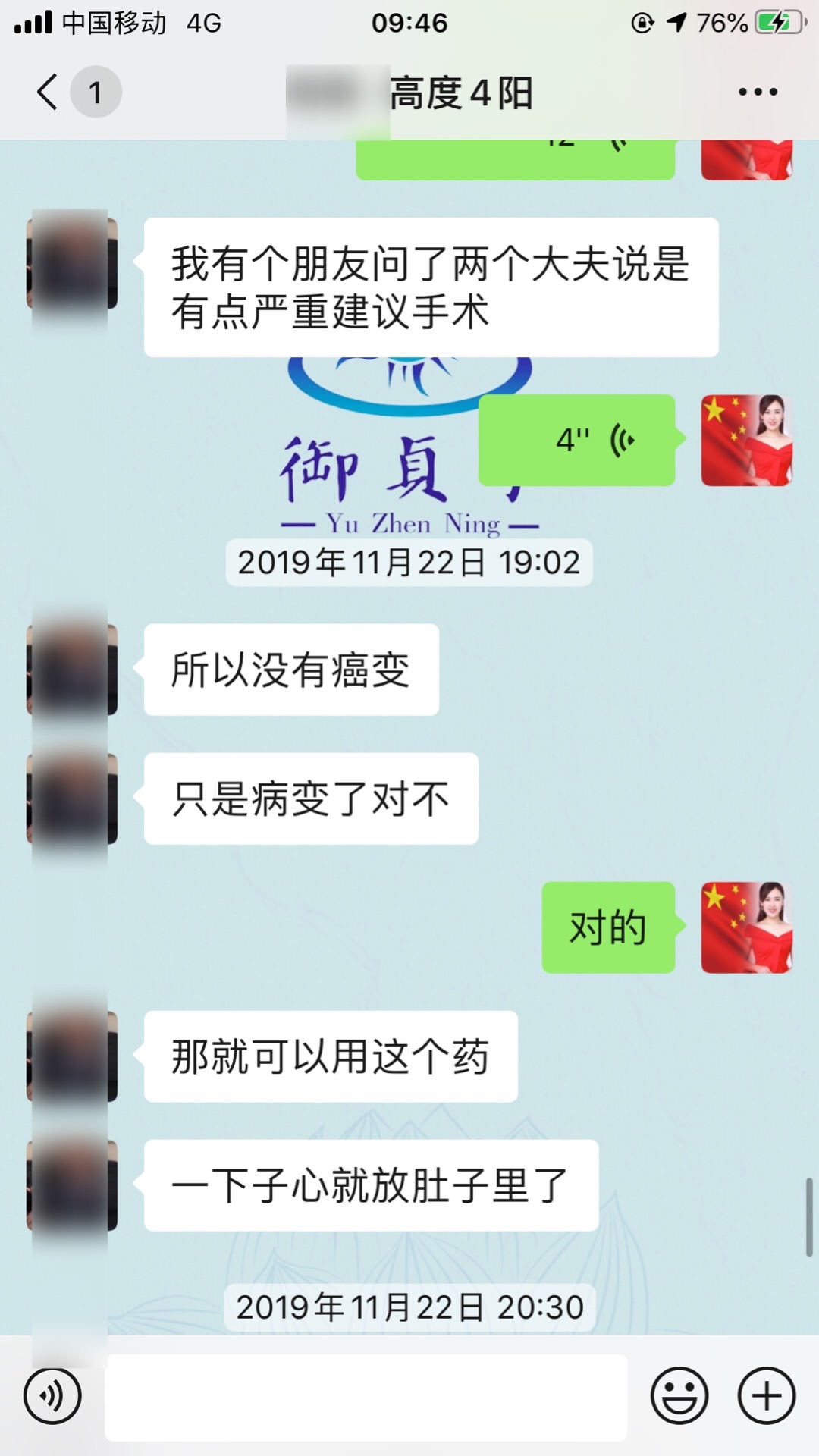This screenshot has height=1456, width=819.
Task: Go back to the chat list
Action: pyautogui.click(x=49, y=93)
